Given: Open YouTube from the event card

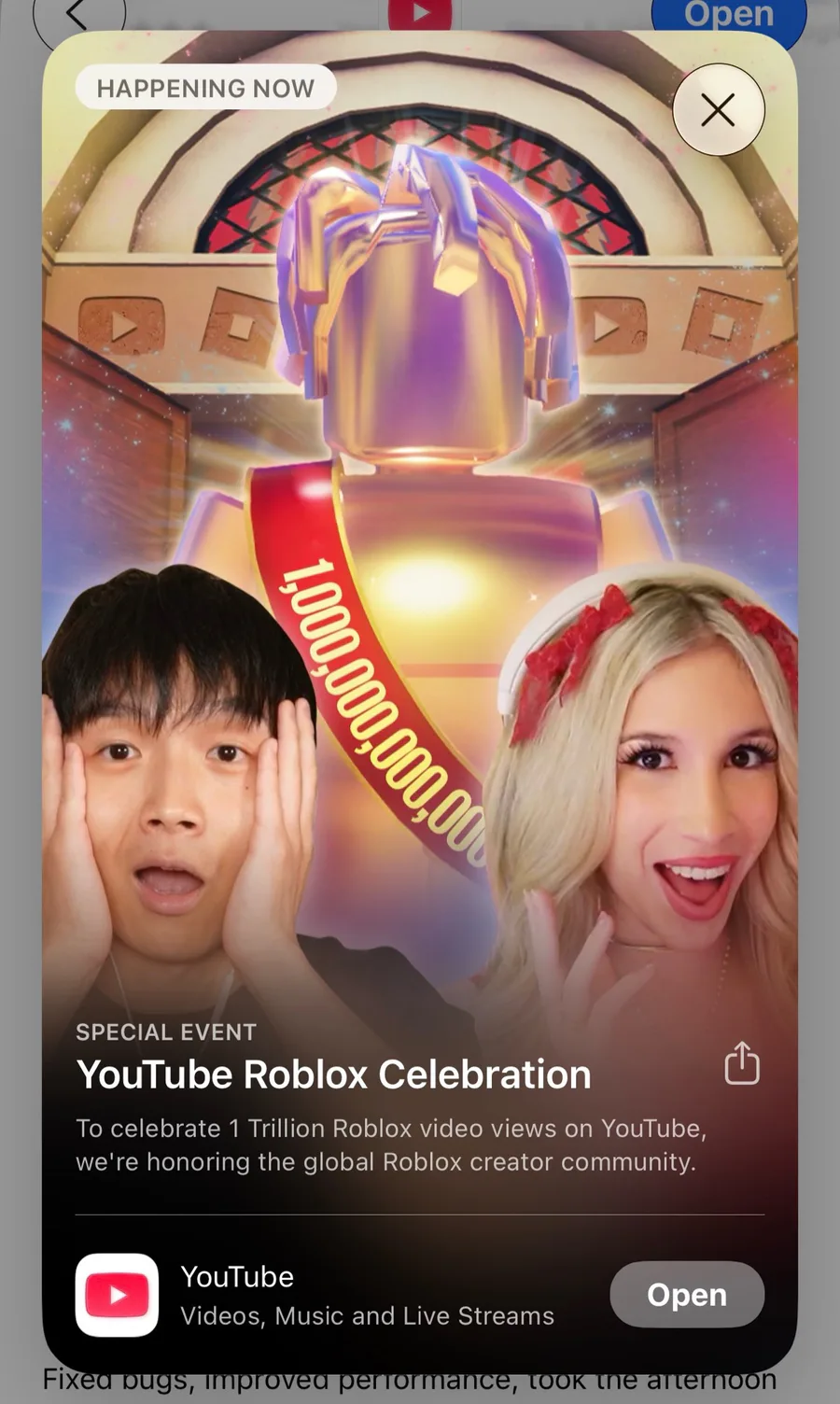Looking at the screenshot, I should [687, 1295].
